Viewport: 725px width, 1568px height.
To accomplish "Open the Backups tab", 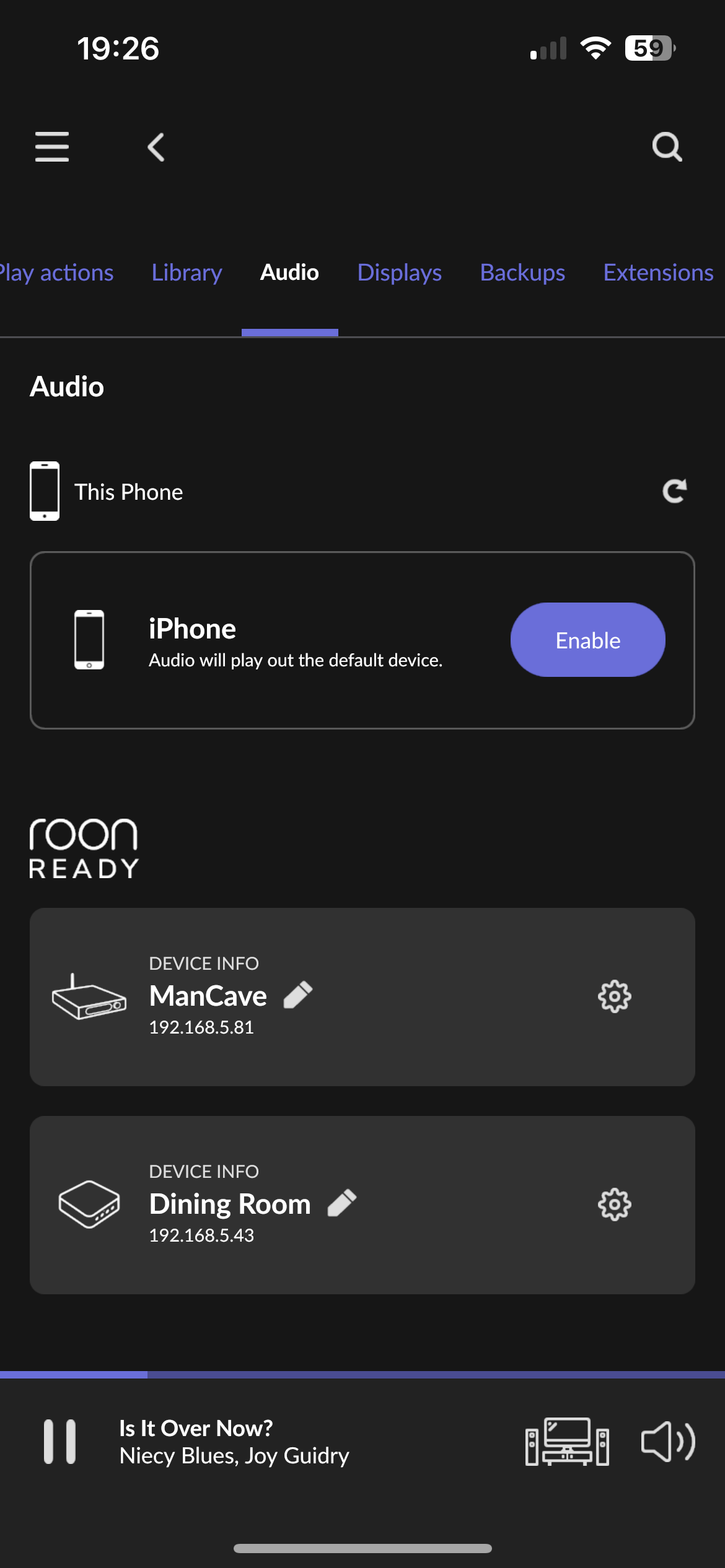I will coord(522,272).
